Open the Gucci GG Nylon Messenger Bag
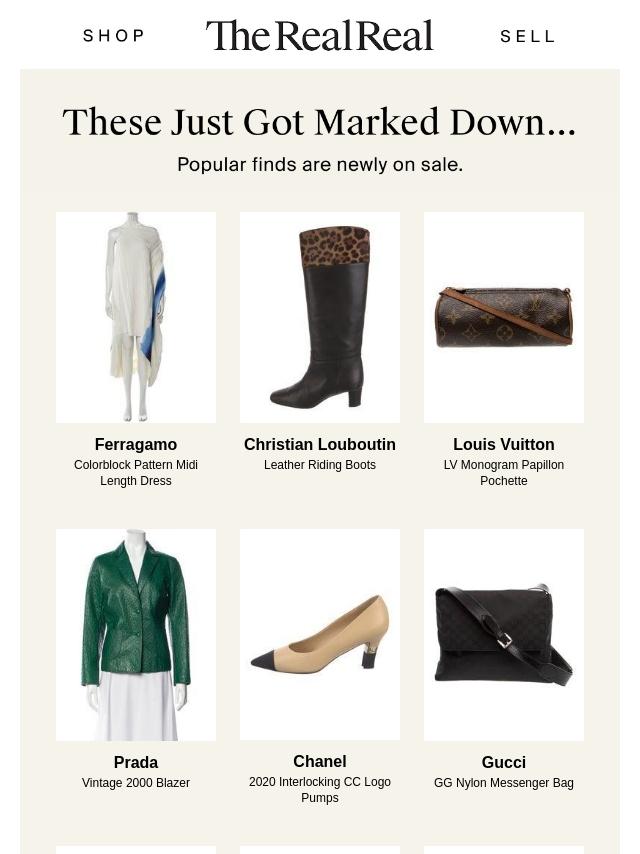 click(504, 634)
